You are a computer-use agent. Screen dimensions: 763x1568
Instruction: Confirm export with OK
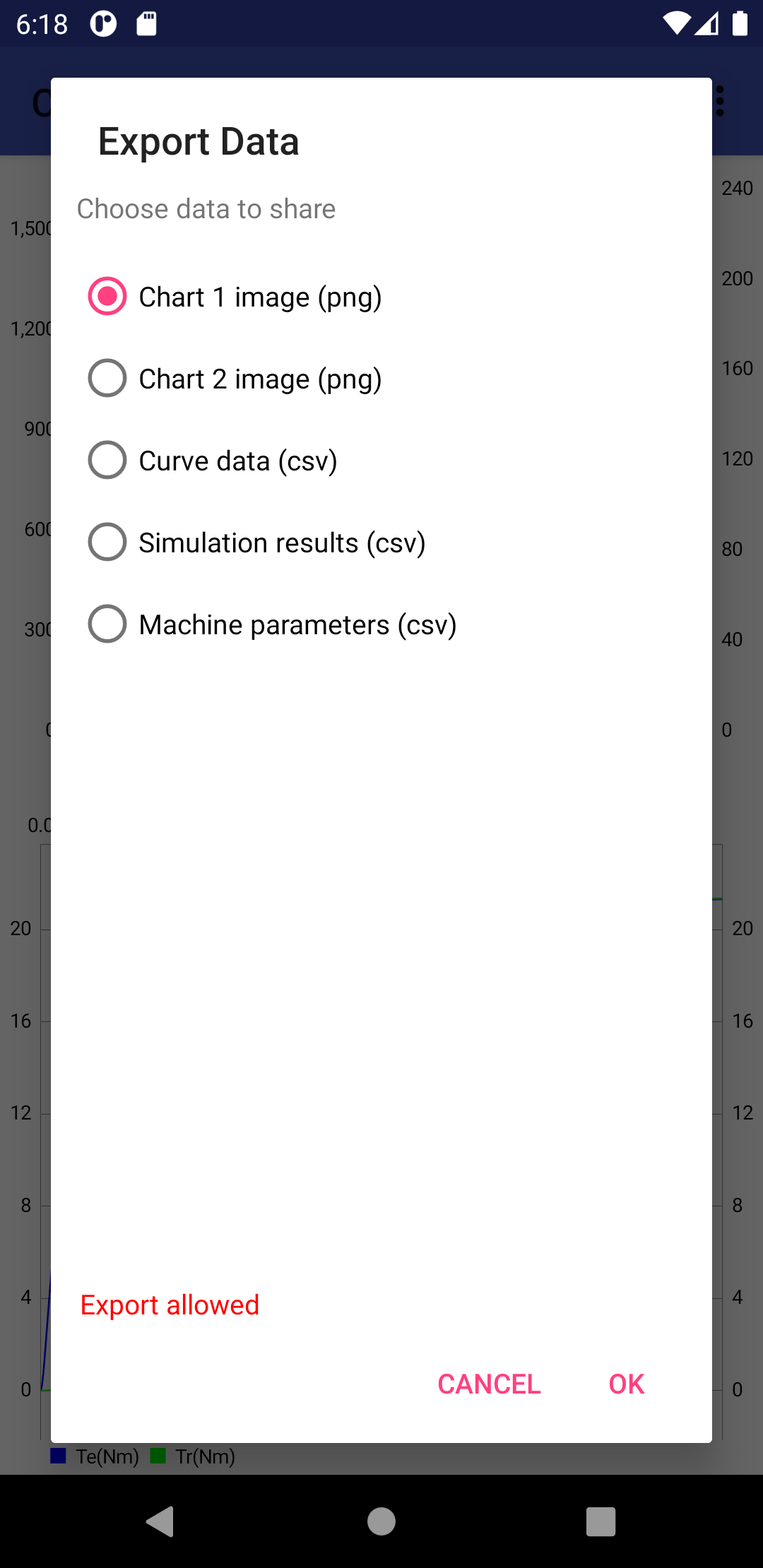tap(627, 1384)
